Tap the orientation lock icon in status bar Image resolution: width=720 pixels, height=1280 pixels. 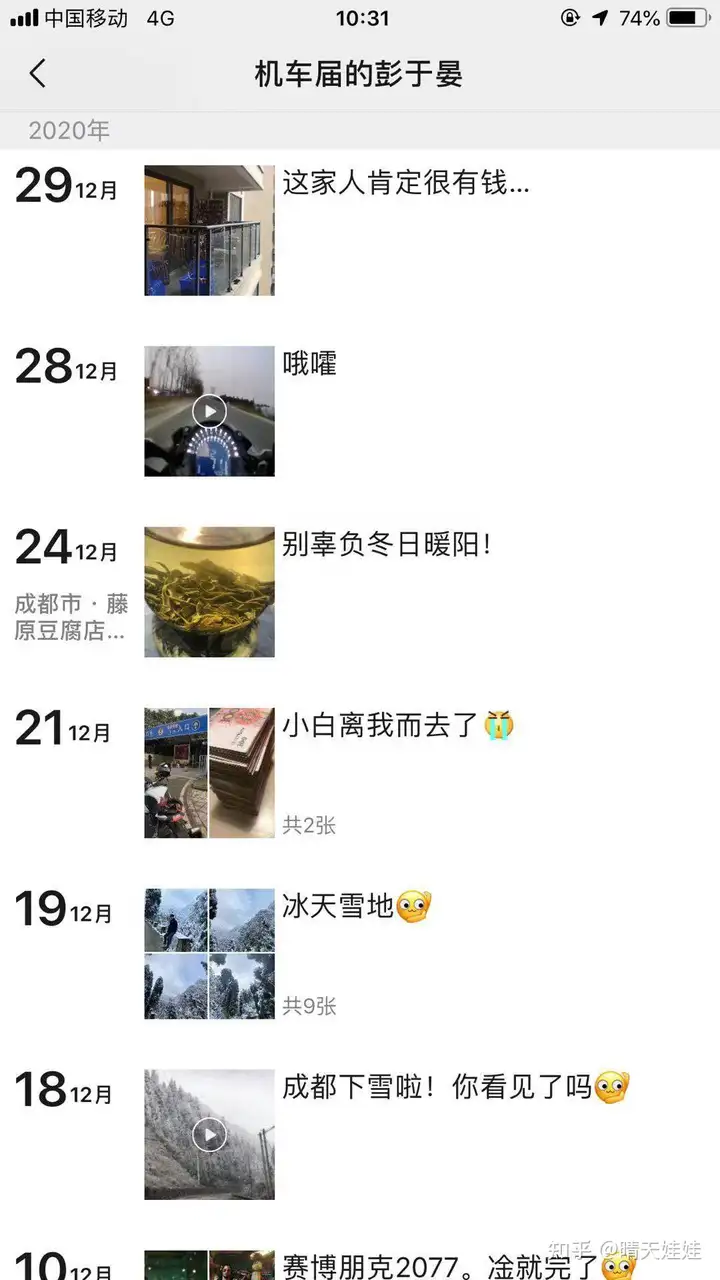tap(570, 16)
